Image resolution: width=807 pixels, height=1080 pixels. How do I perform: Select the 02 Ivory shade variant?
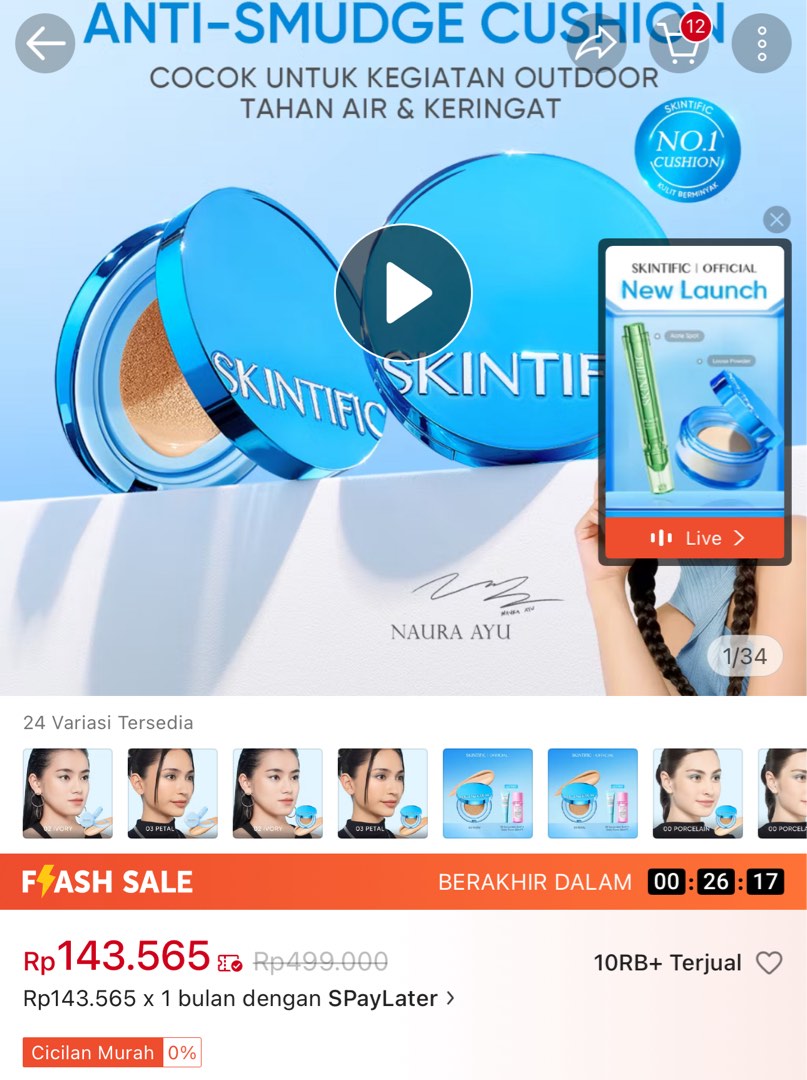[x=66, y=792]
